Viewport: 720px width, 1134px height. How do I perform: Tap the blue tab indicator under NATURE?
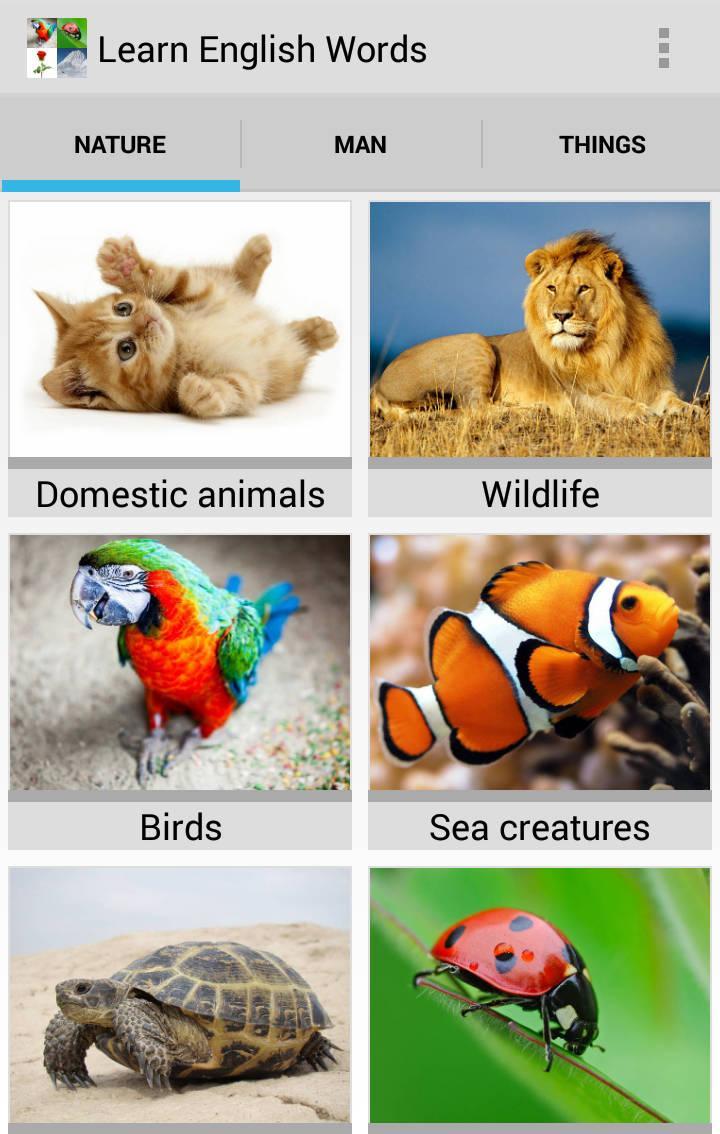pyautogui.click(x=120, y=182)
